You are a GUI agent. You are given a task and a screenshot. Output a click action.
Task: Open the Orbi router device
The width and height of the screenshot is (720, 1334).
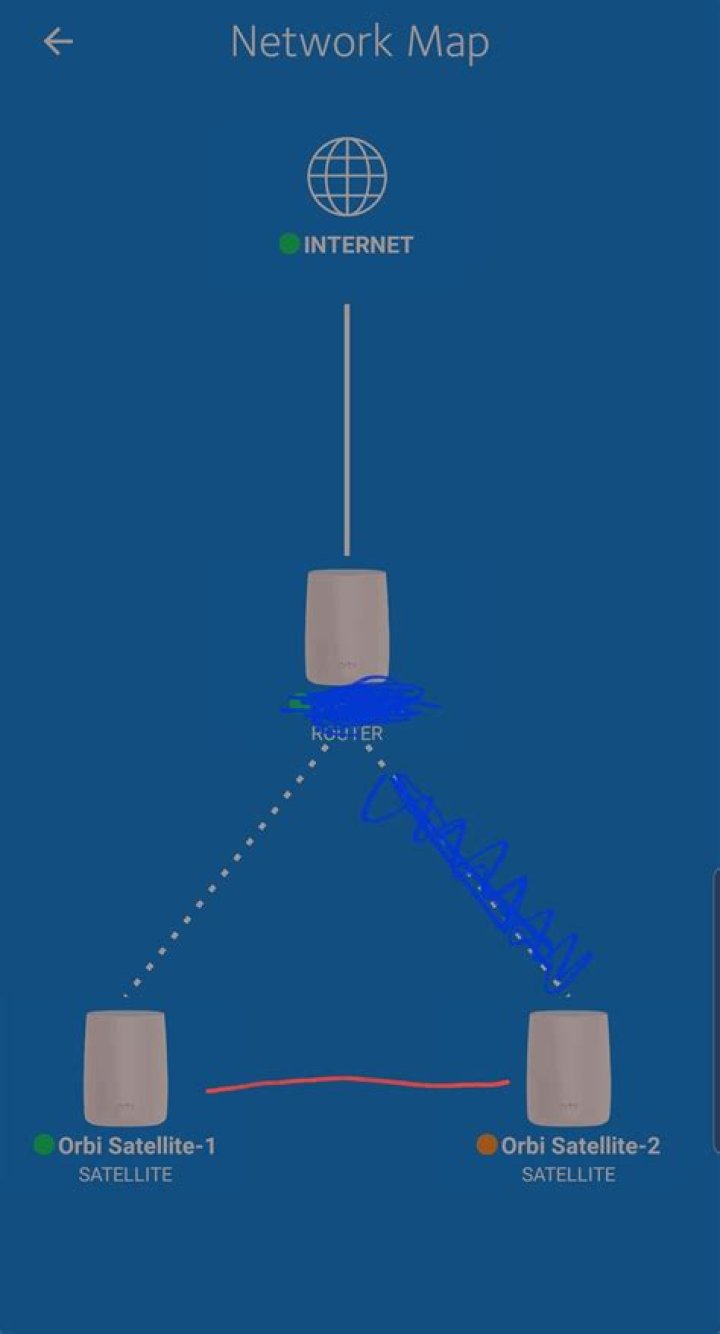346,627
